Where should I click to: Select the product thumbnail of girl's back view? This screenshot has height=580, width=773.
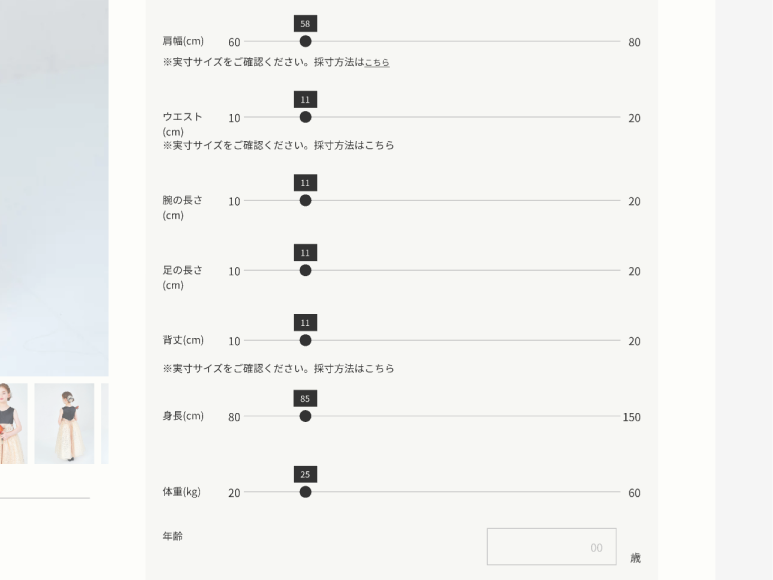click(65, 423)
